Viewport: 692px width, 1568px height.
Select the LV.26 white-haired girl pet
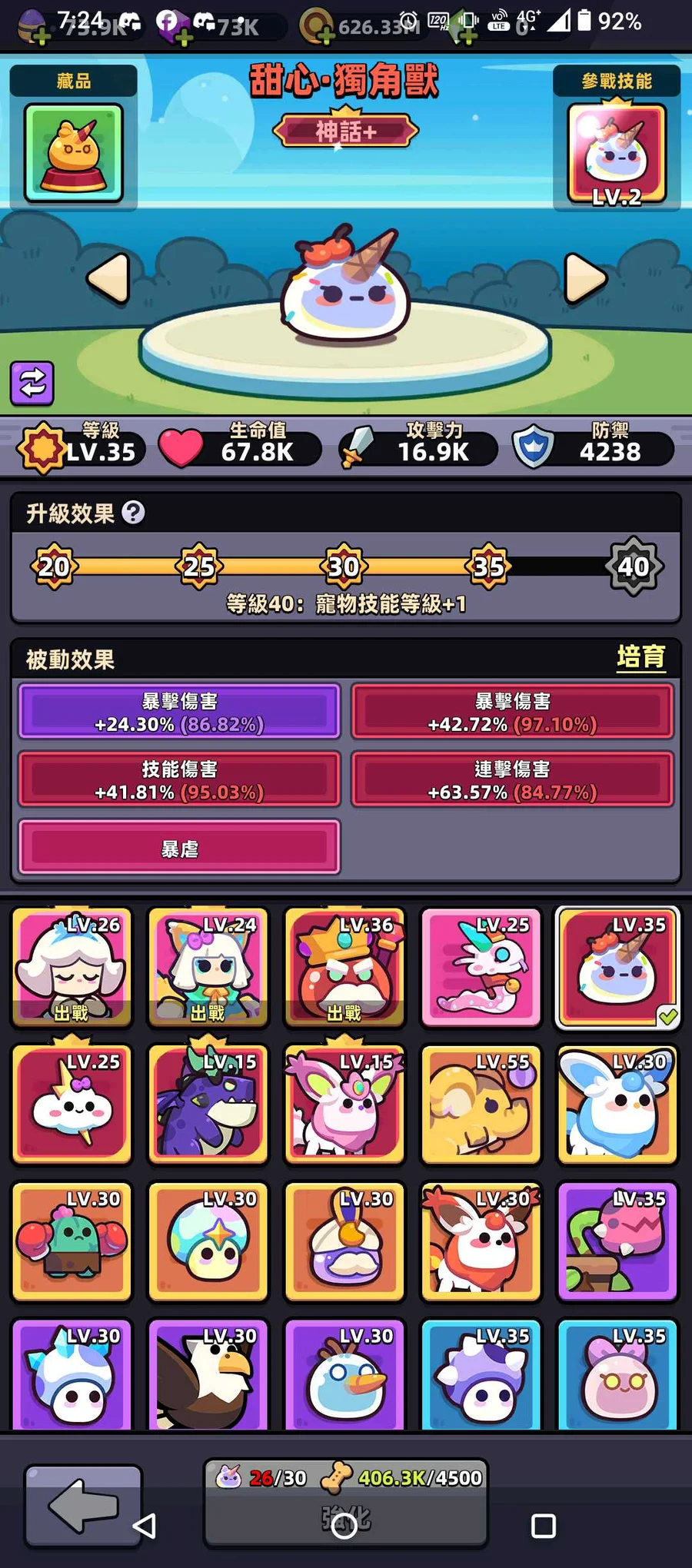[x=72, y=967]
